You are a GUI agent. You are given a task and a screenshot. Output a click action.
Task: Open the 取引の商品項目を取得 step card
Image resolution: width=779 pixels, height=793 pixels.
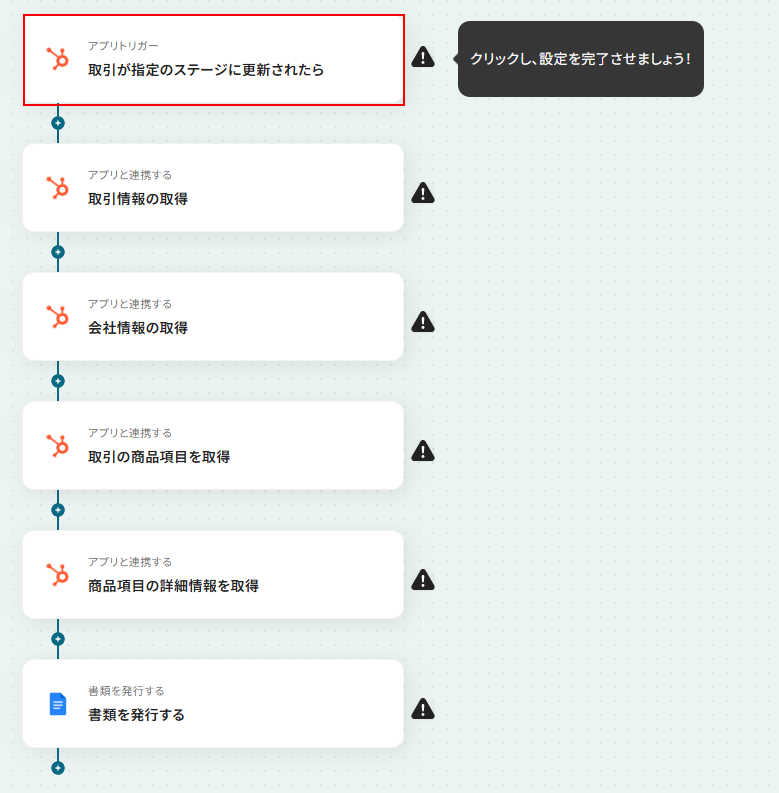coord(213,446)
